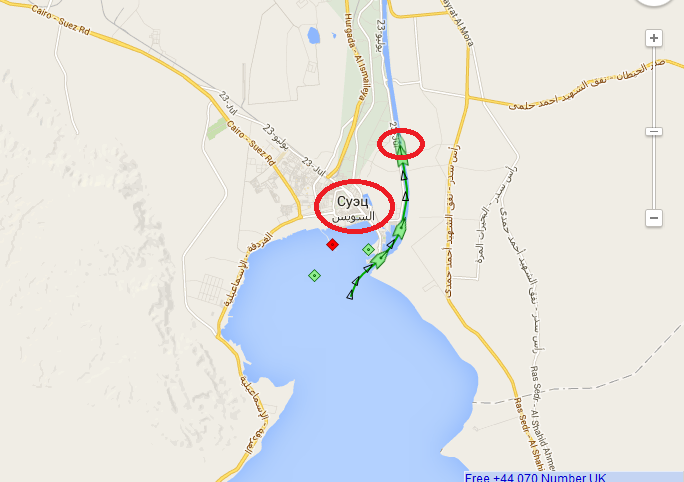Image resolution: width=684 pixels, height=482 pixels.
Task: Open the Free +44 070 Number UK link
Action: 535,477
